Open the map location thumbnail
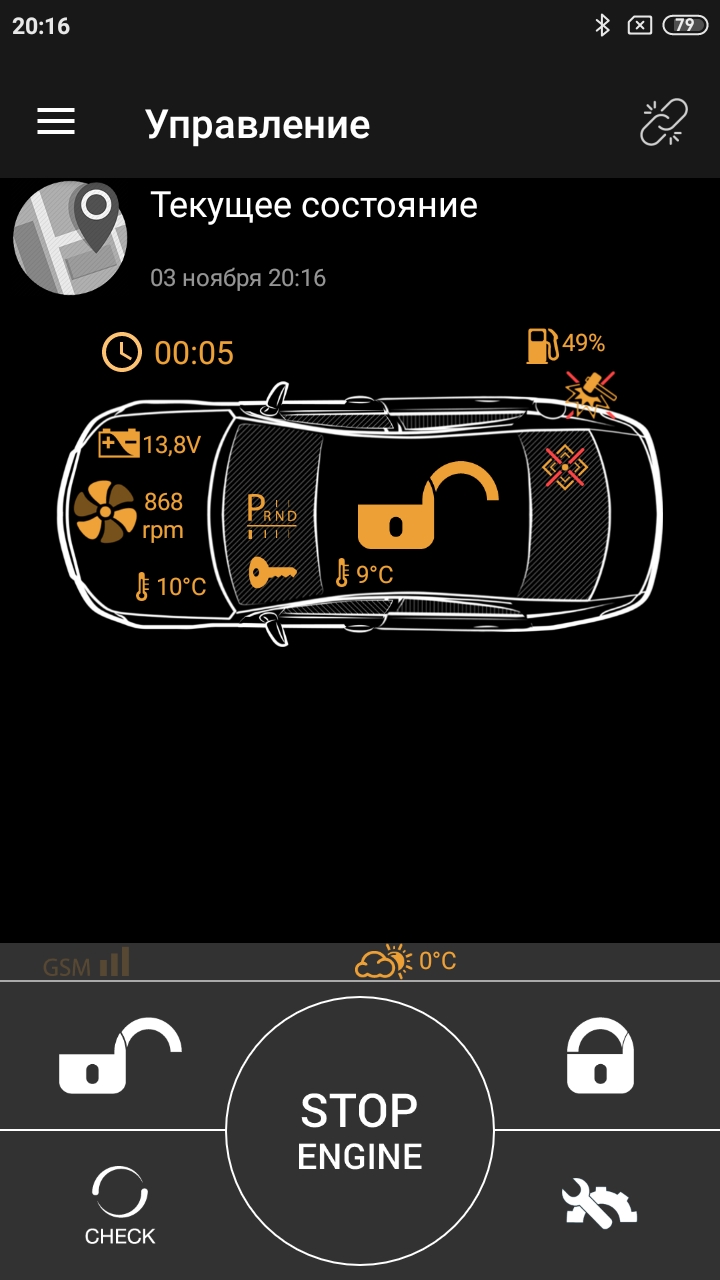This screenshot has height=1280, width=720. pos(70,238)
